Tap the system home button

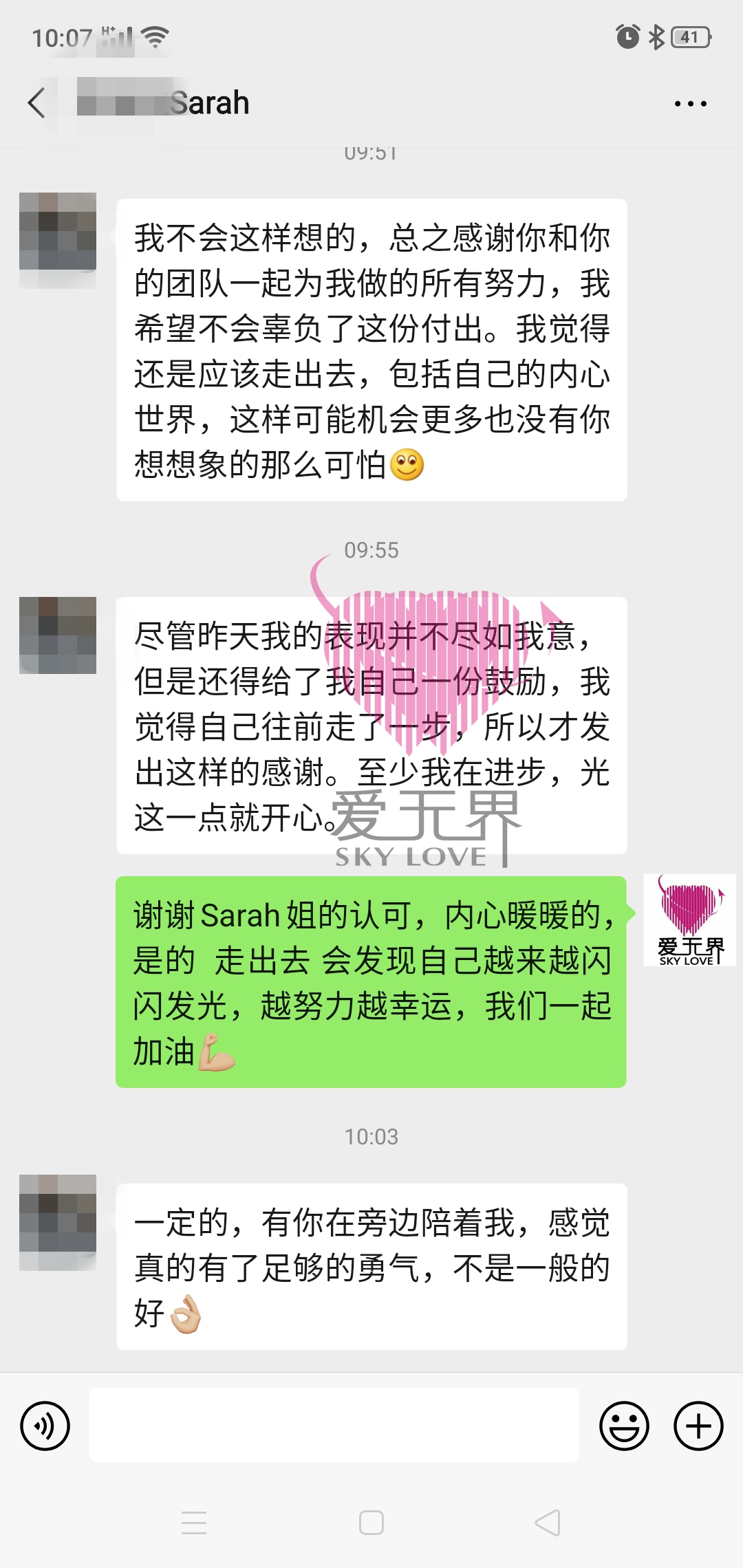(371, 1523)
